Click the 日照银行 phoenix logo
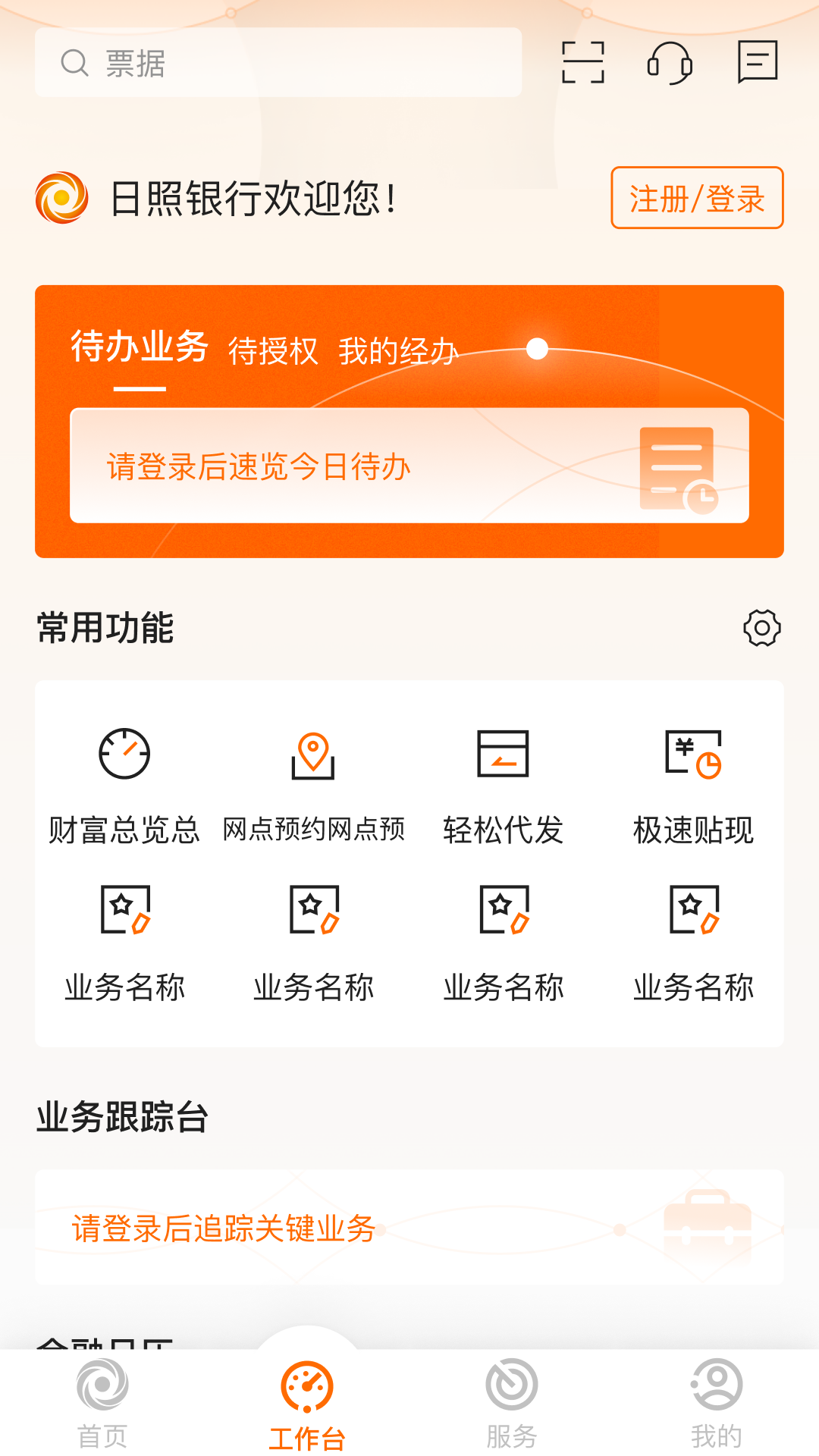819x1456 pixels. (x=58, y=198)
